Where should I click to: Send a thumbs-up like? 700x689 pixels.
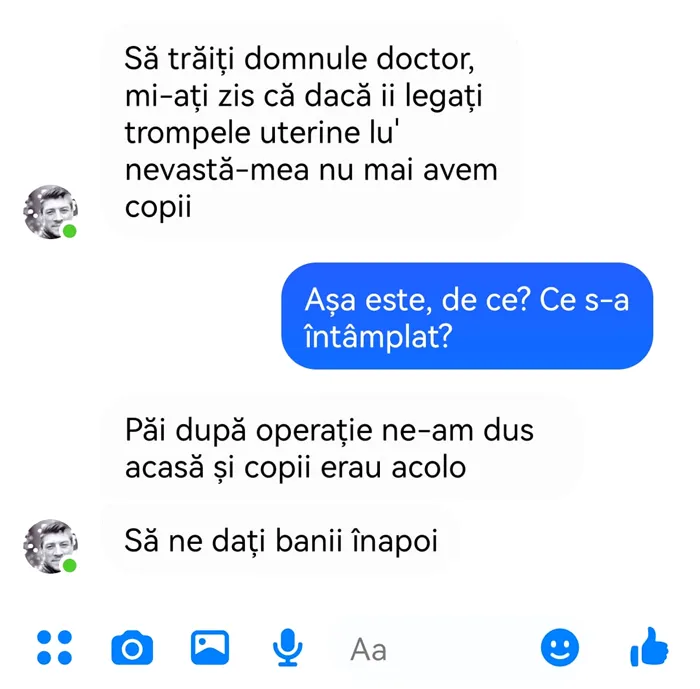[x=649, y=647]
